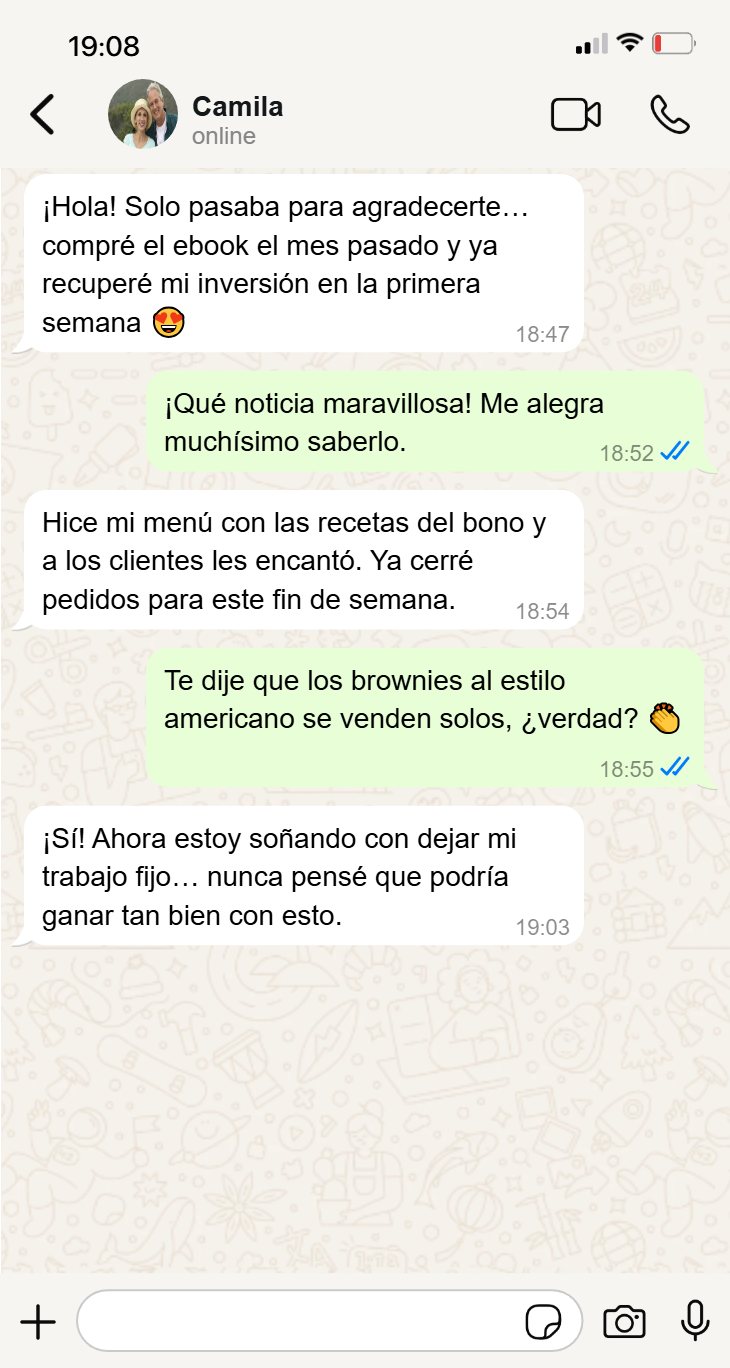This screenshot has width=730, height=1368.
Task: Focus the message text field
Action: pos(300,1322)
